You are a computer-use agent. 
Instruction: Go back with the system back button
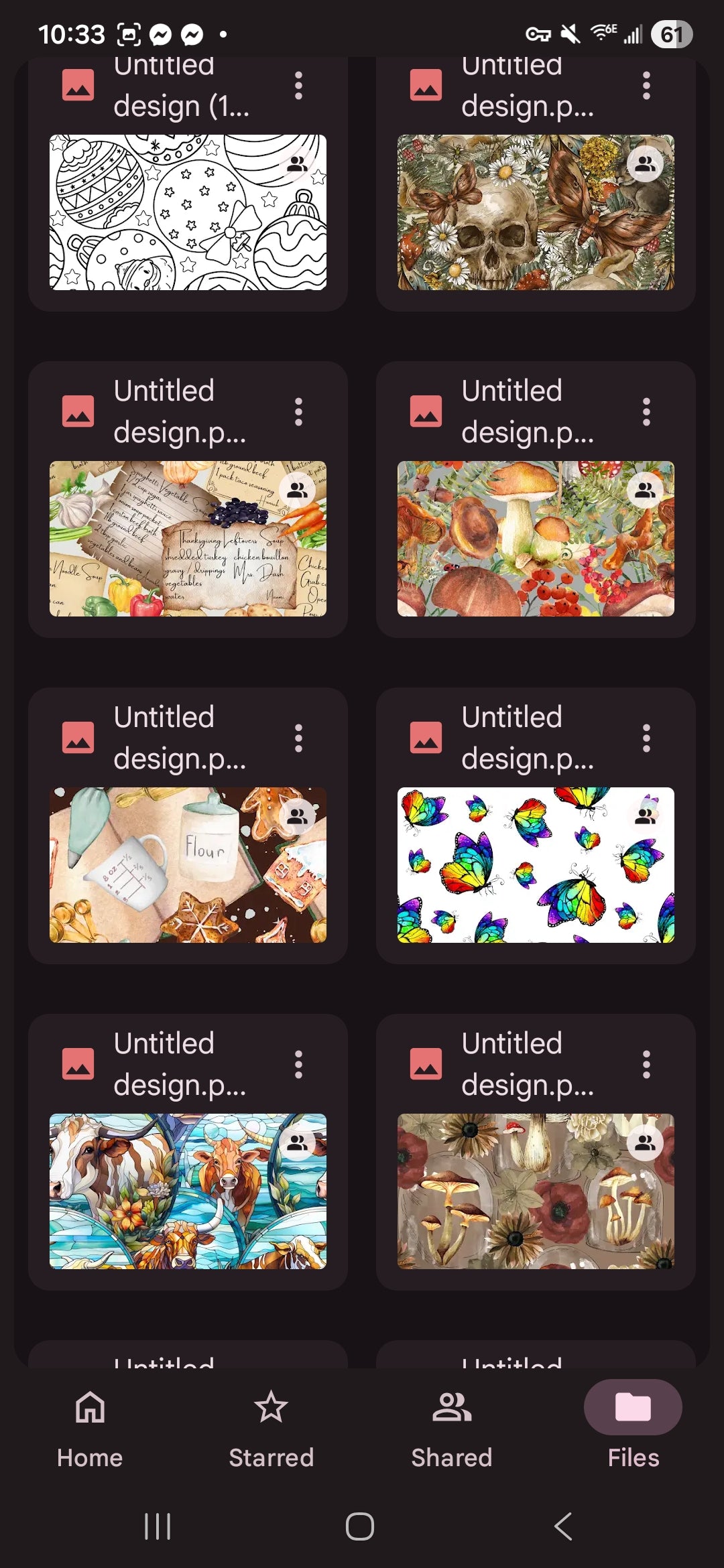tap(563, 1526)
